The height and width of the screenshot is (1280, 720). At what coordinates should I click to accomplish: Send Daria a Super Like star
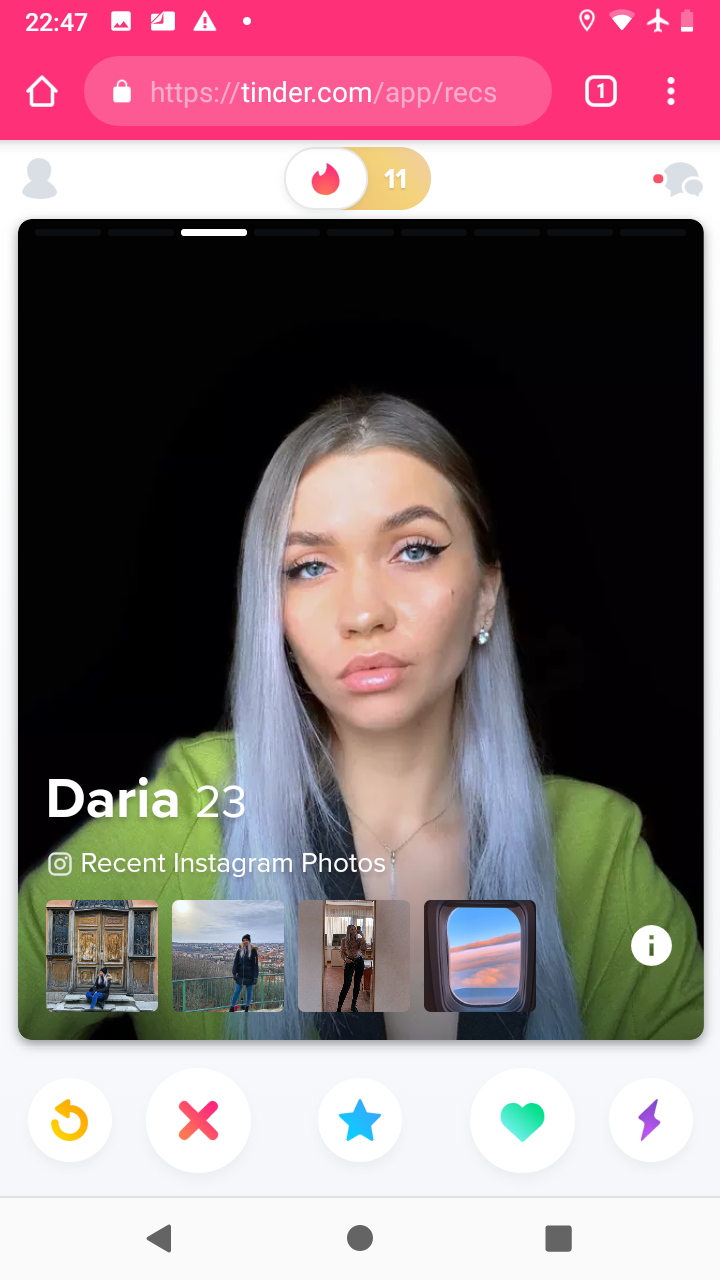(360, 1120)
